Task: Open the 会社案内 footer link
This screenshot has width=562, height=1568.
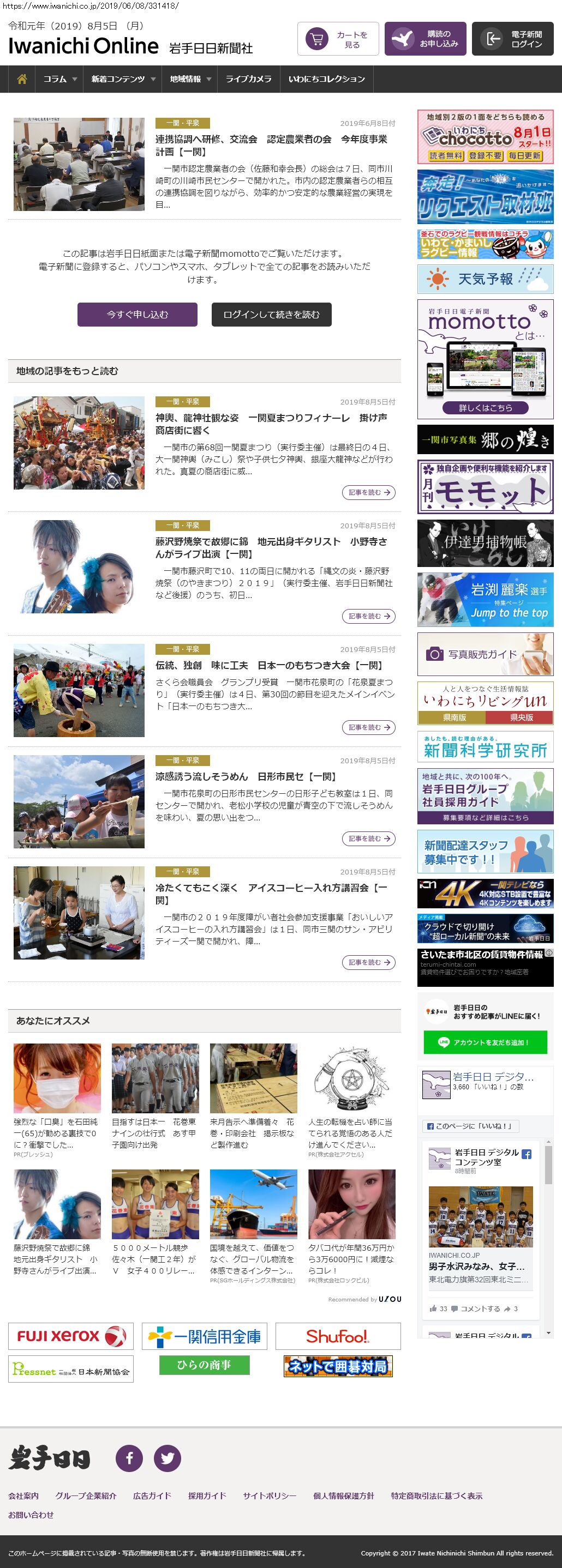Action: (23, 1495)
